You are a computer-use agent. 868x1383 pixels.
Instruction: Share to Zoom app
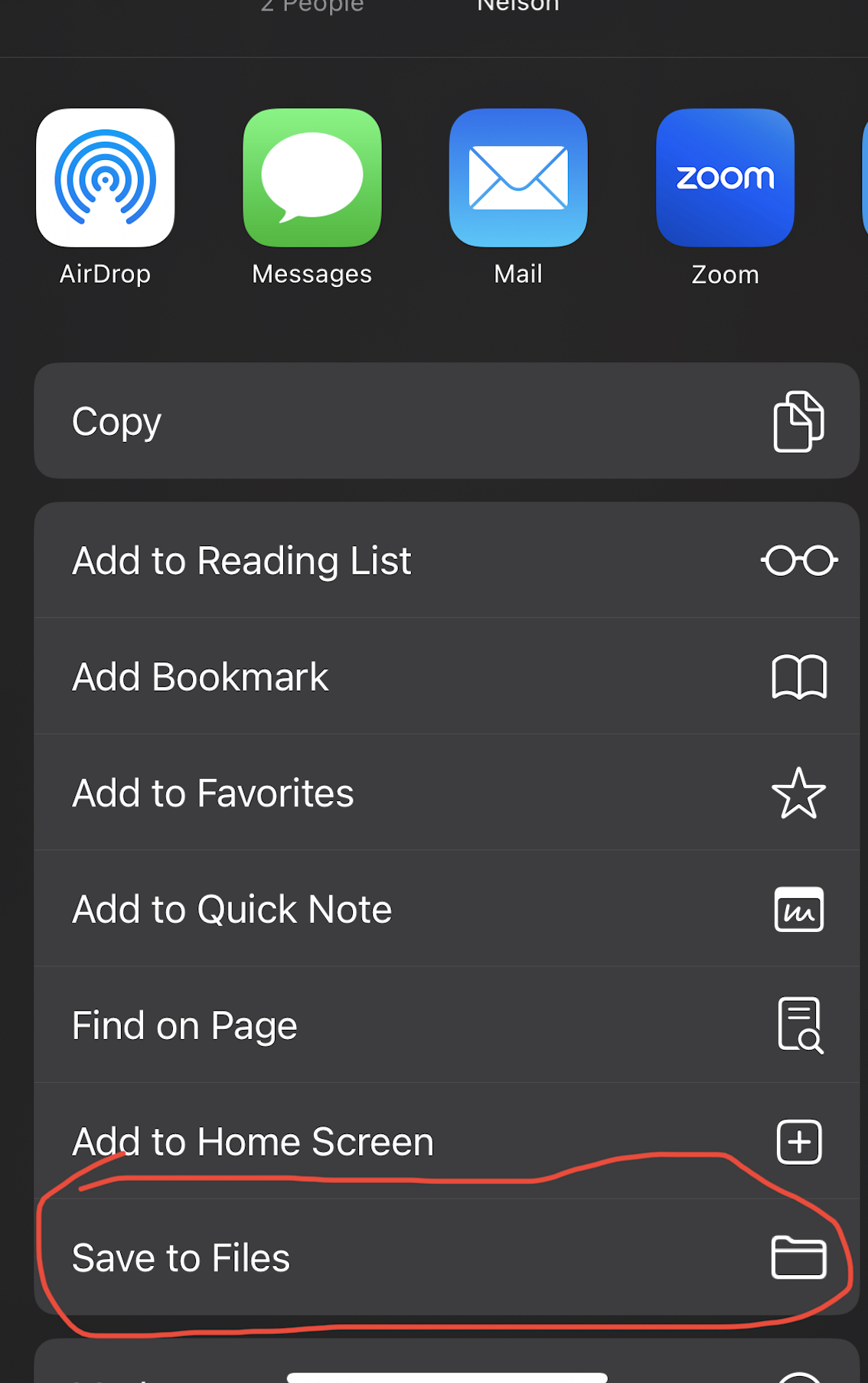[x=725, y=178]
